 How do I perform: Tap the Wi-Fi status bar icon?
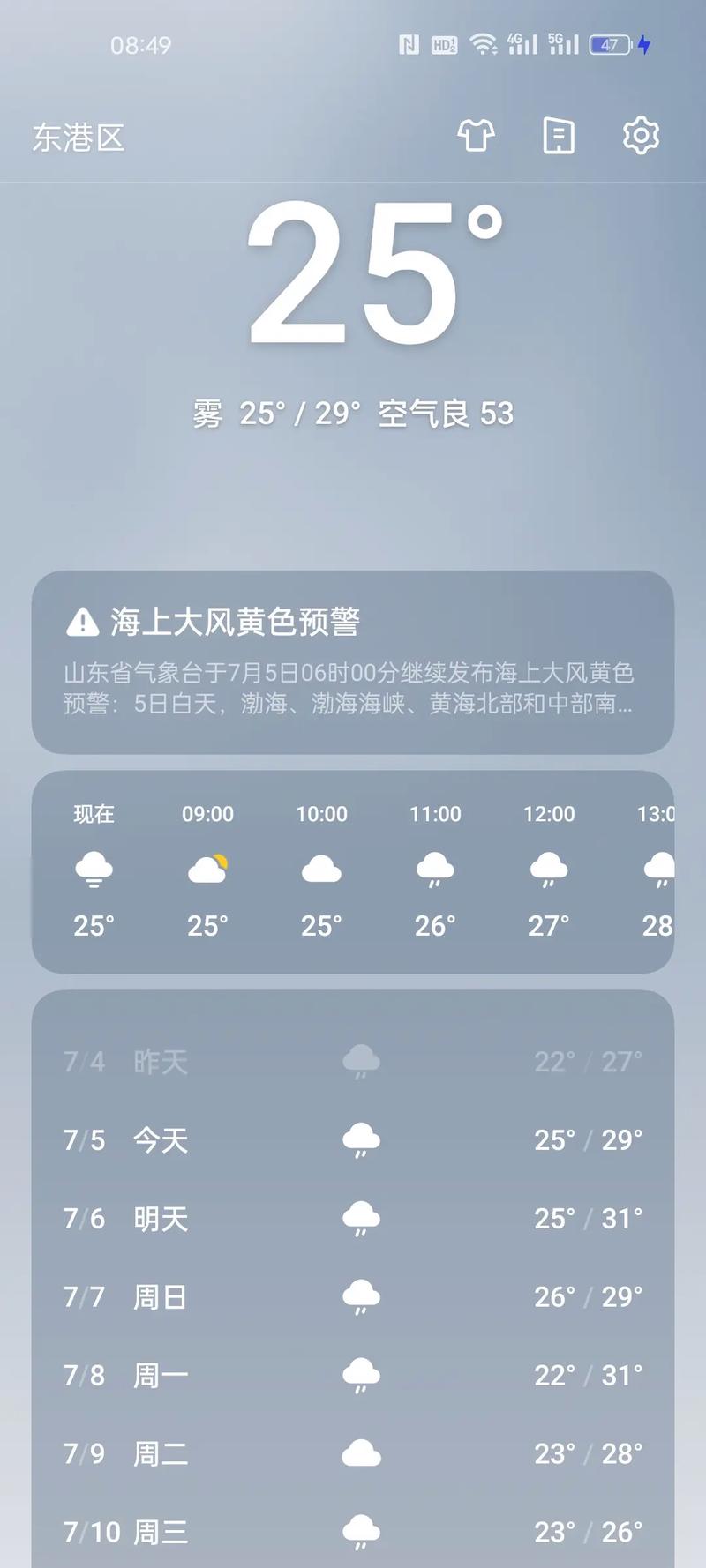tap(482, 42)
